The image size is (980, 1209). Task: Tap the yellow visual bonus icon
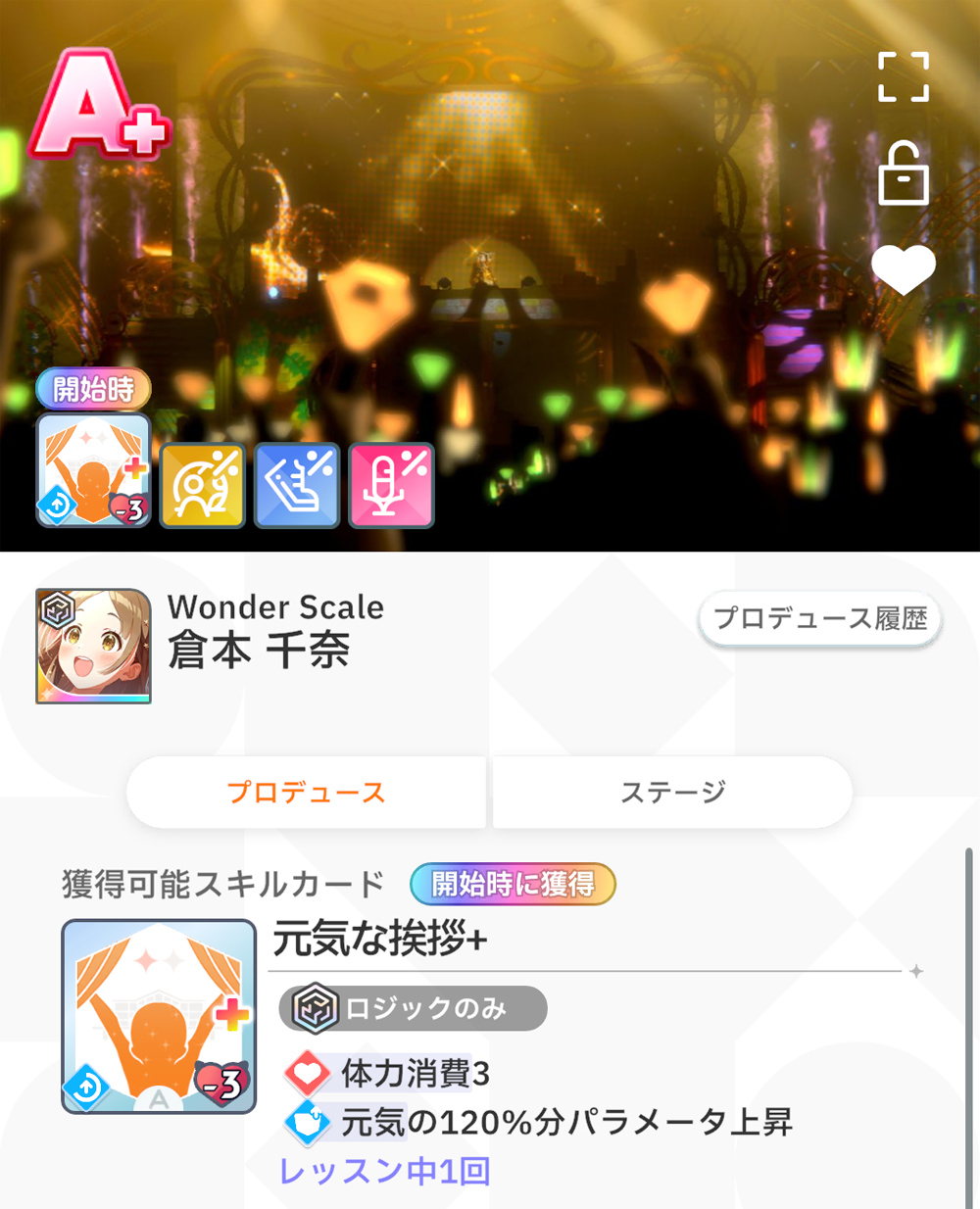(202, 485)
